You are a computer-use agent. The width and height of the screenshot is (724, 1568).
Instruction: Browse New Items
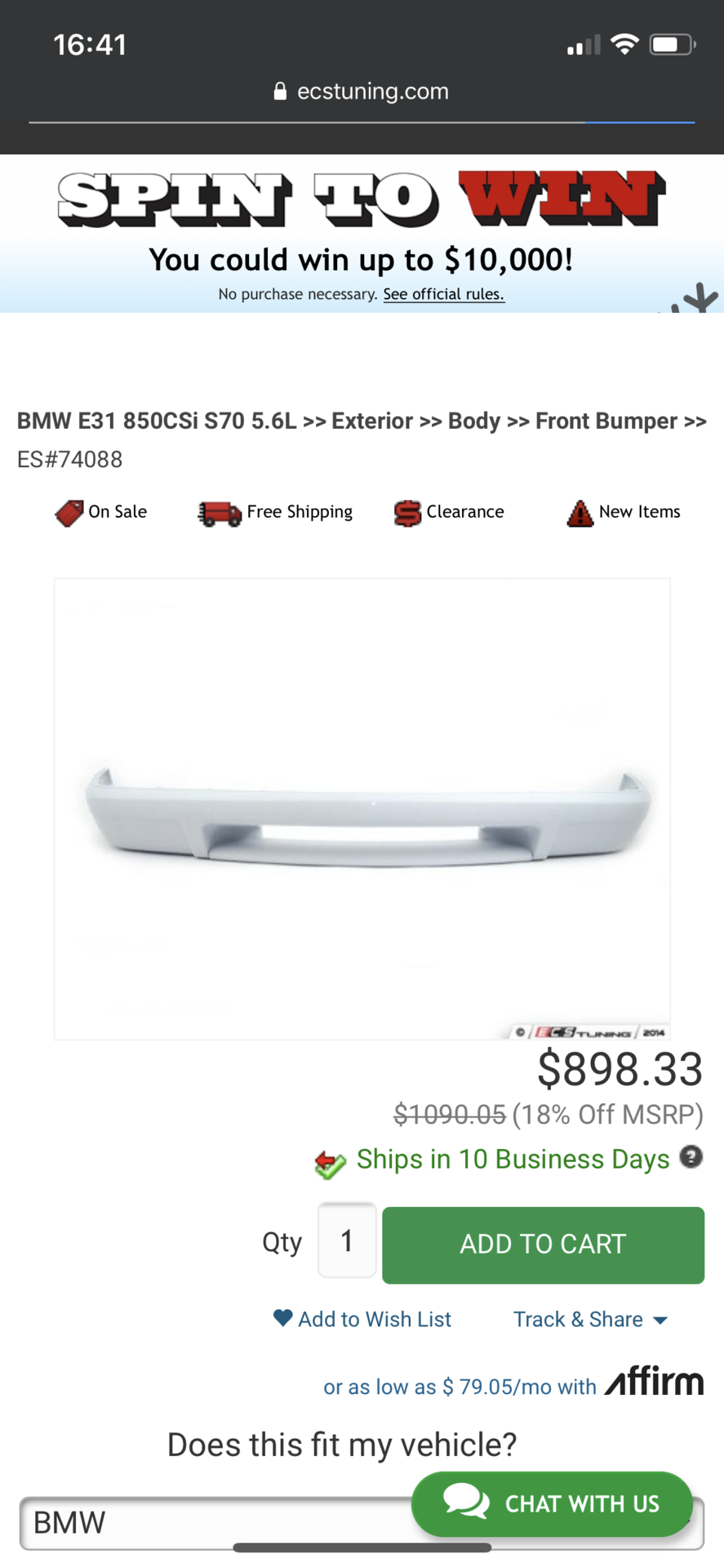click(x=624, y=513)
